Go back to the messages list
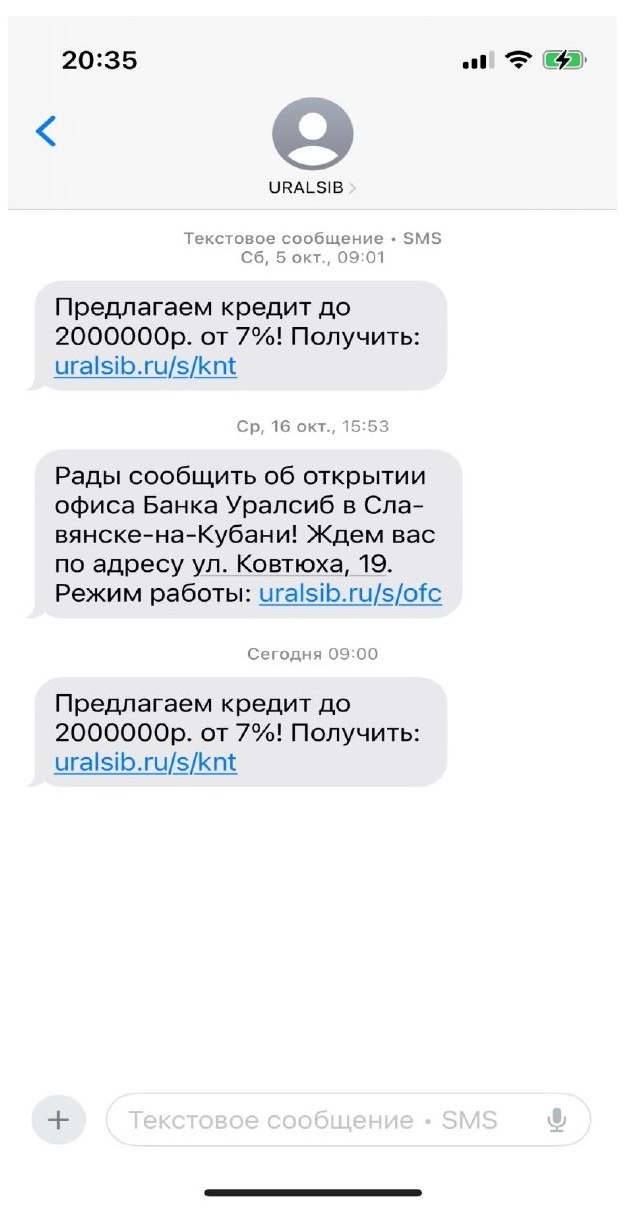 46,131
